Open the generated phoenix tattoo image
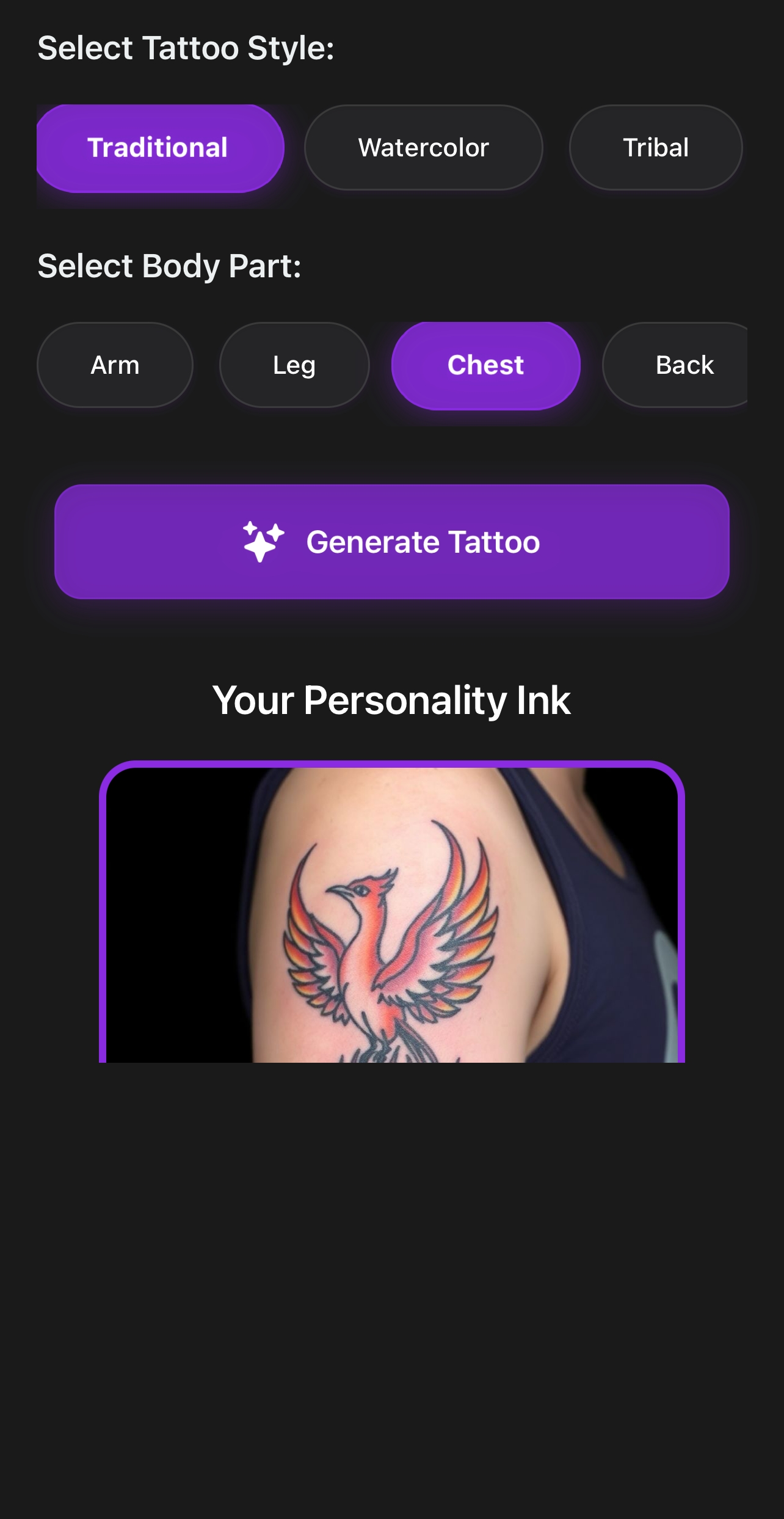784x1519 pixels. click(391, 916)
